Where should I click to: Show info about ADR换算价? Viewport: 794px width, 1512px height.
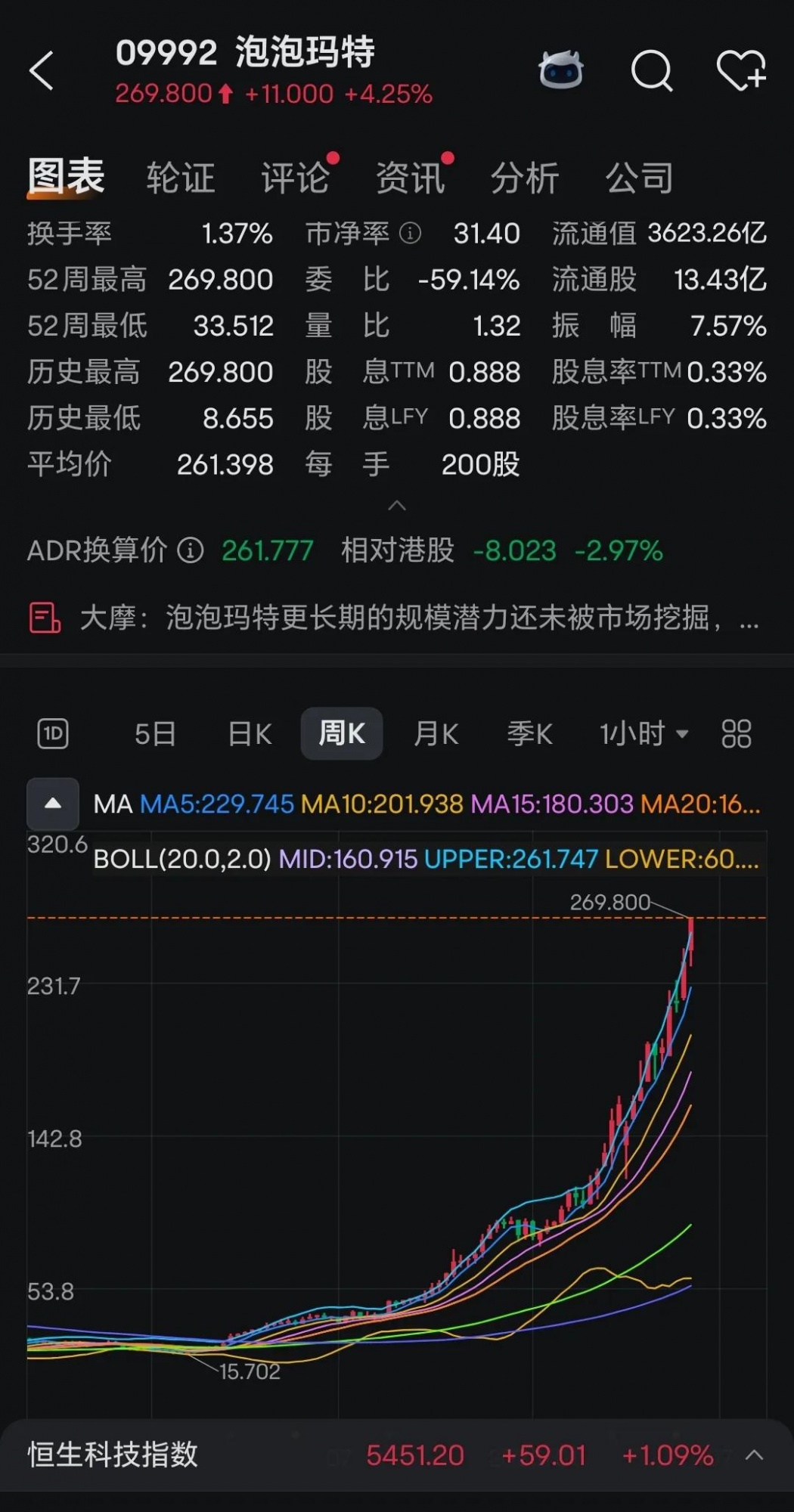pyautogui.click(x=191, y=550)
